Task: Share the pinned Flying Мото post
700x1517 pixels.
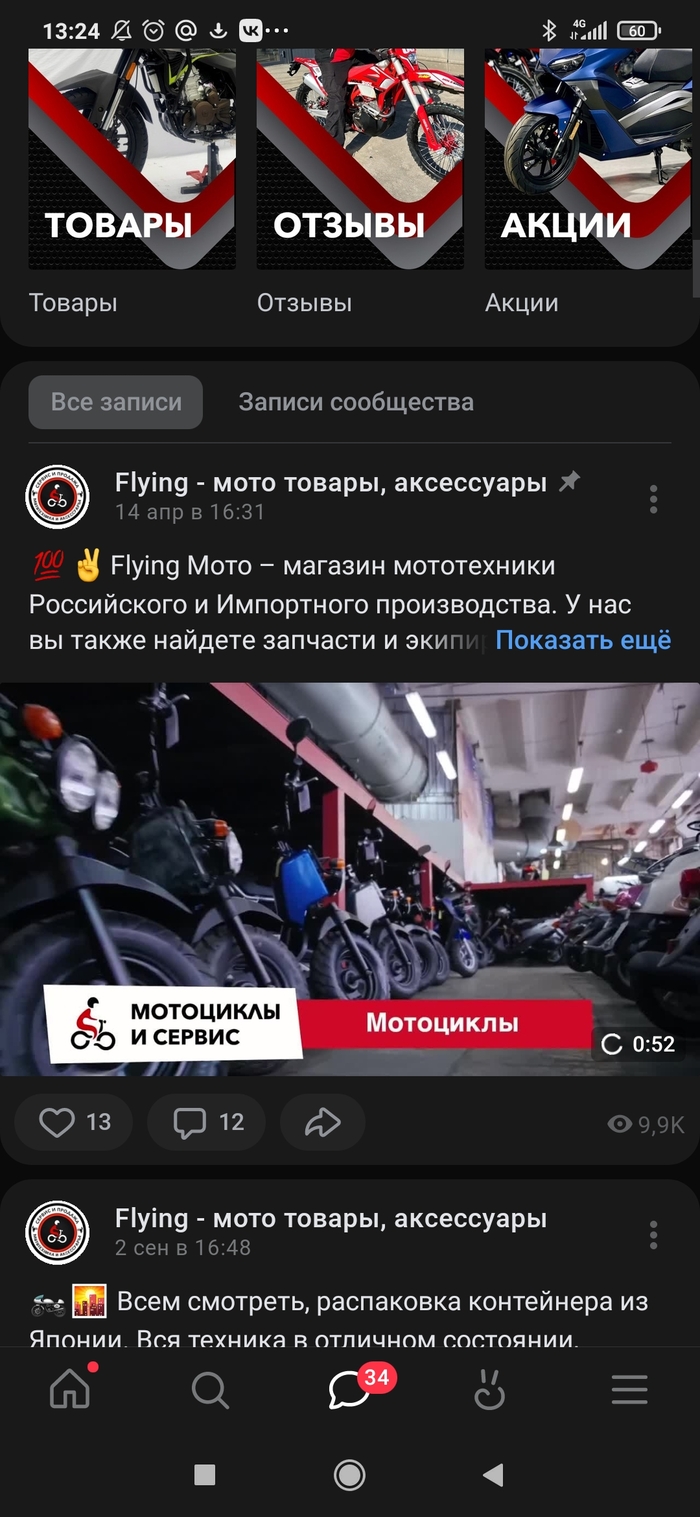Action: pos(322,1122)
